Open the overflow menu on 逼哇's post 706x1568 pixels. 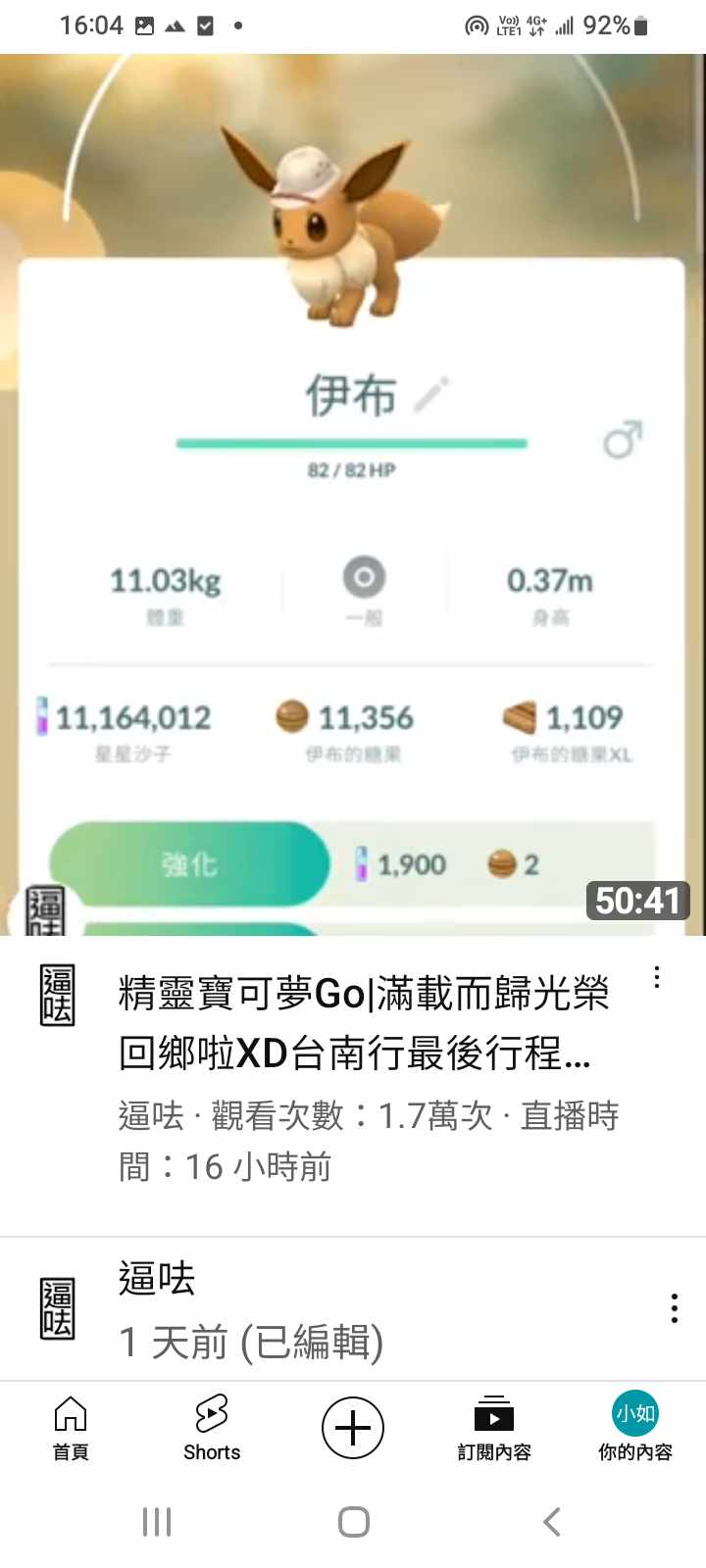pyautogui.click(x=674, y=1308)
